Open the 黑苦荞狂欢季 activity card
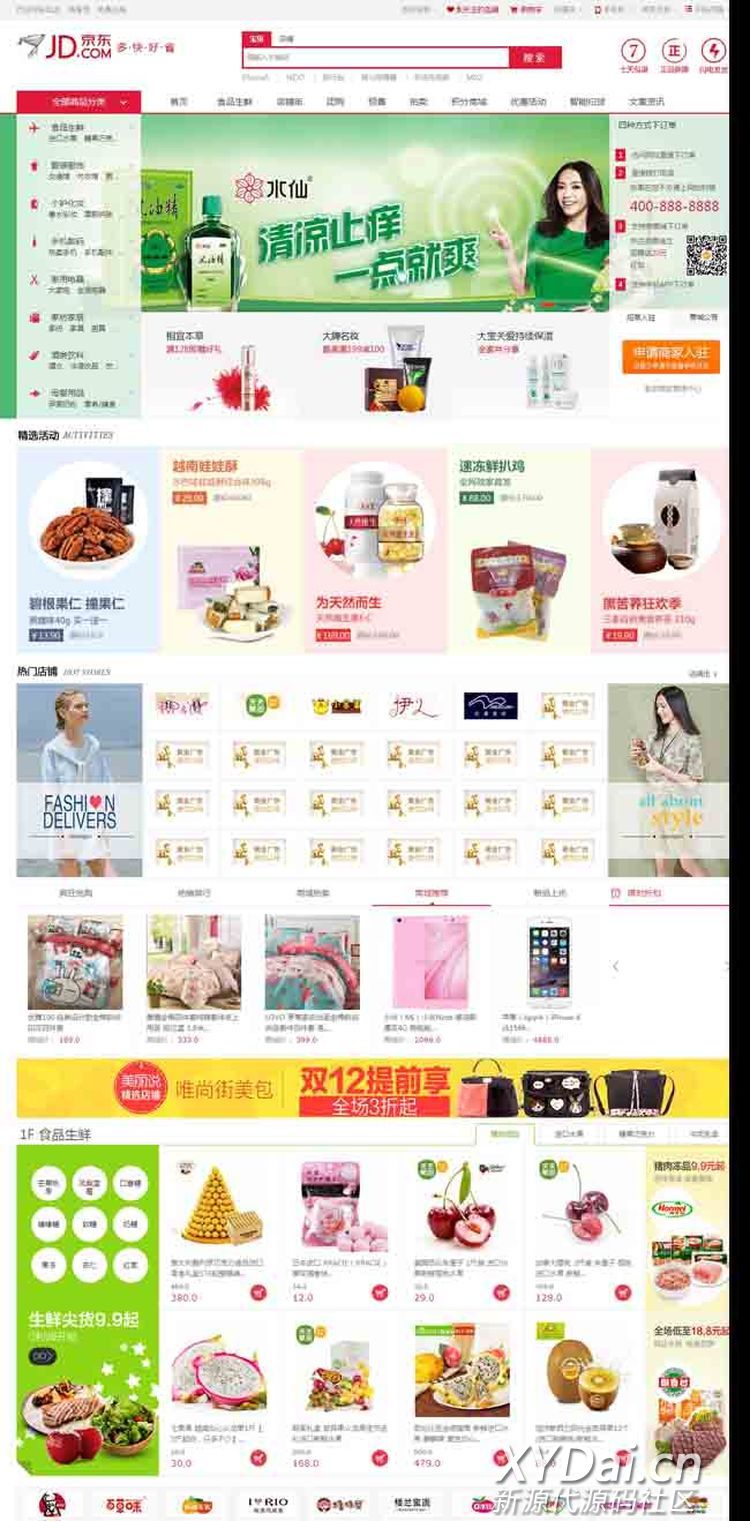This screenshot has height=1521, width=750. (x=660, y=548)
